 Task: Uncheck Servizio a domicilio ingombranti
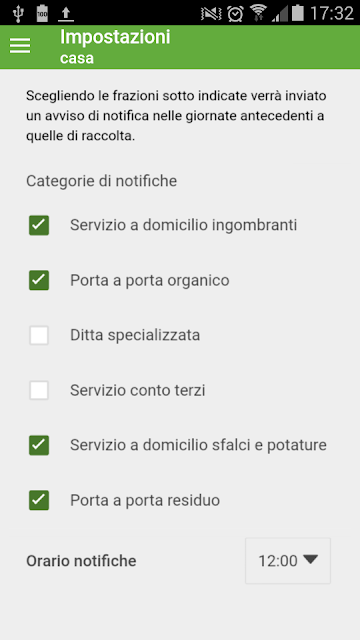tap(39, 225)
